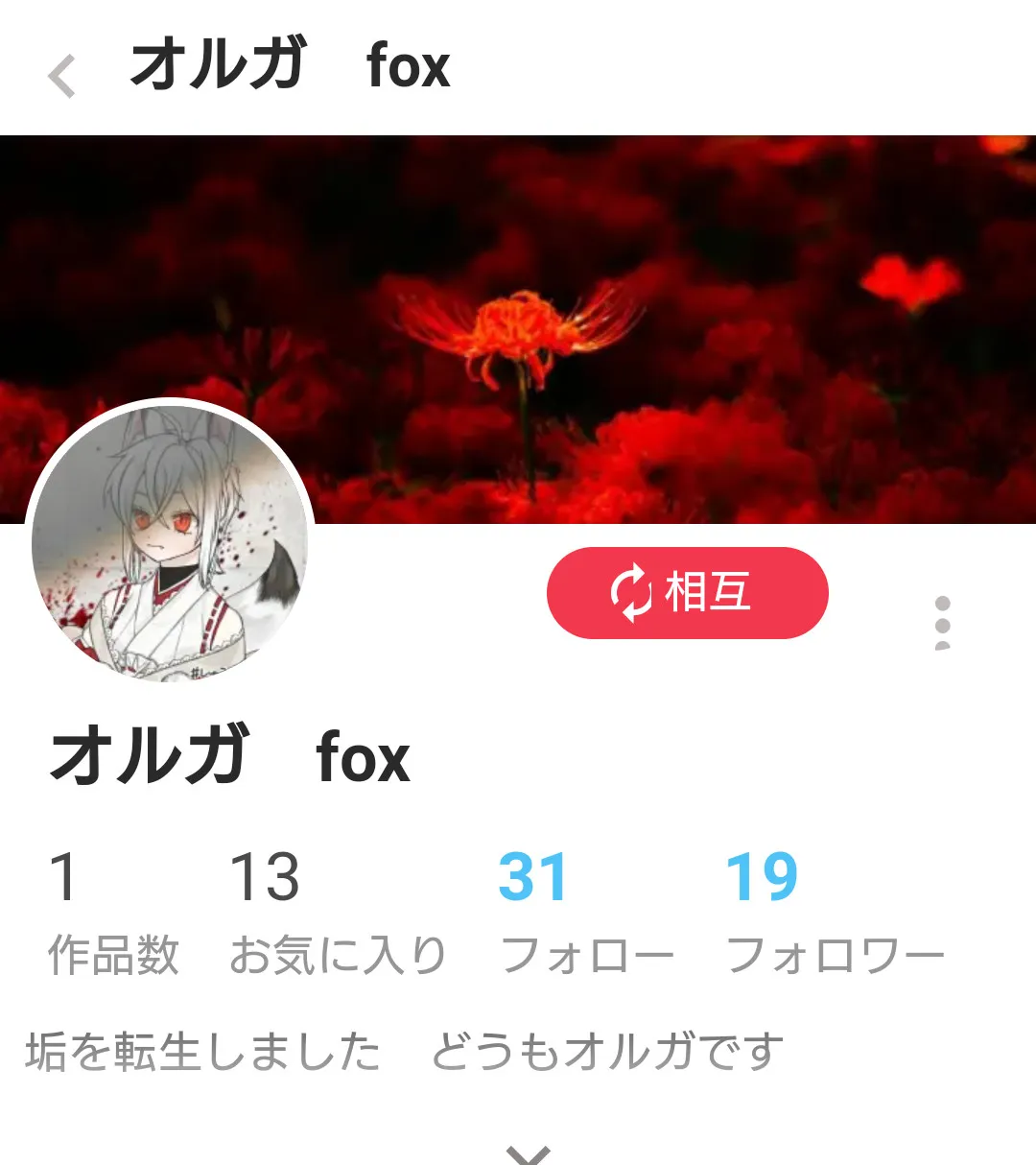
Task: Expand the profile bio with the chevron
Action: coord(528,1152)
